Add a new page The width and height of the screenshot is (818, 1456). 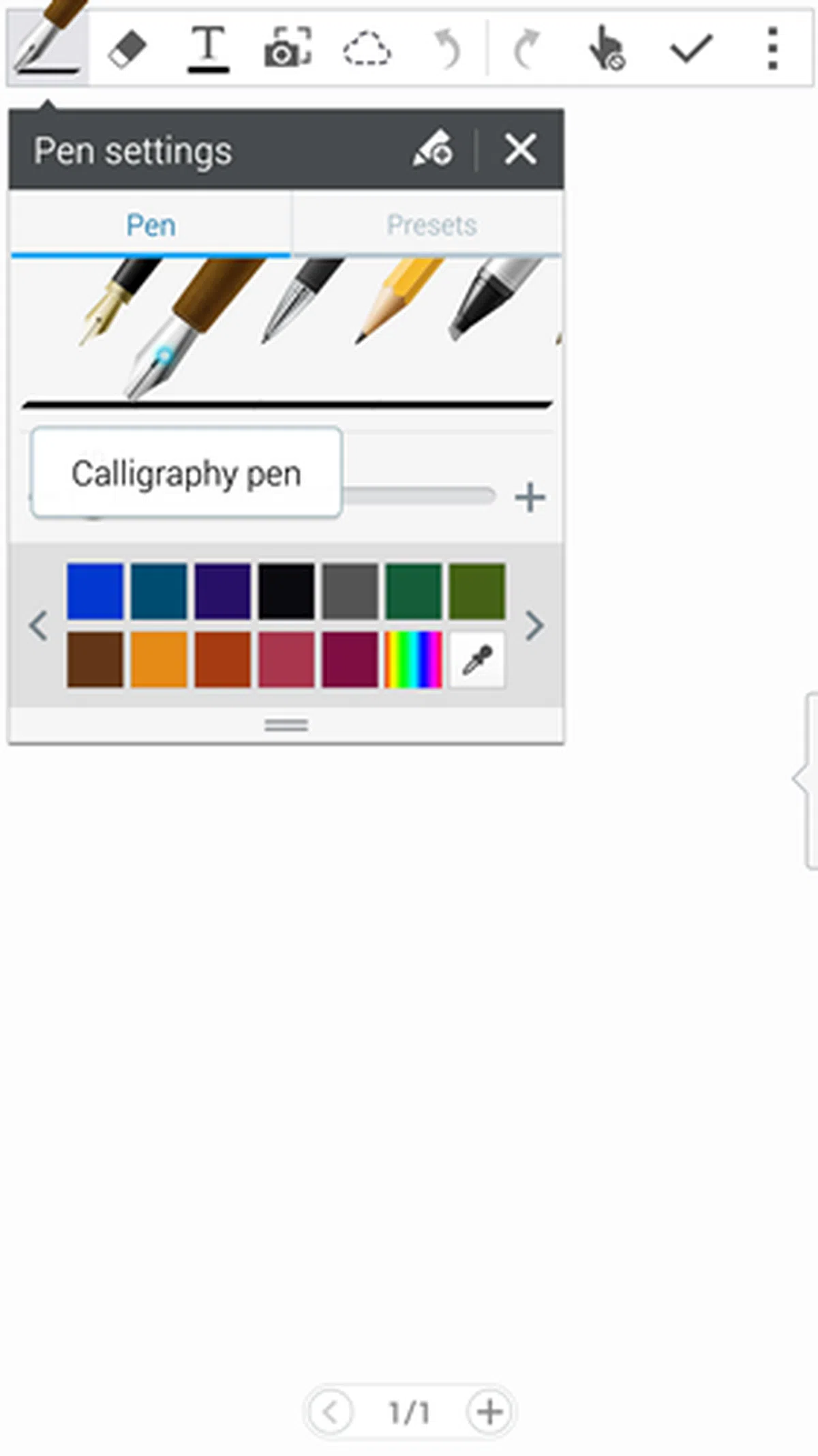tap(489, 1411)
